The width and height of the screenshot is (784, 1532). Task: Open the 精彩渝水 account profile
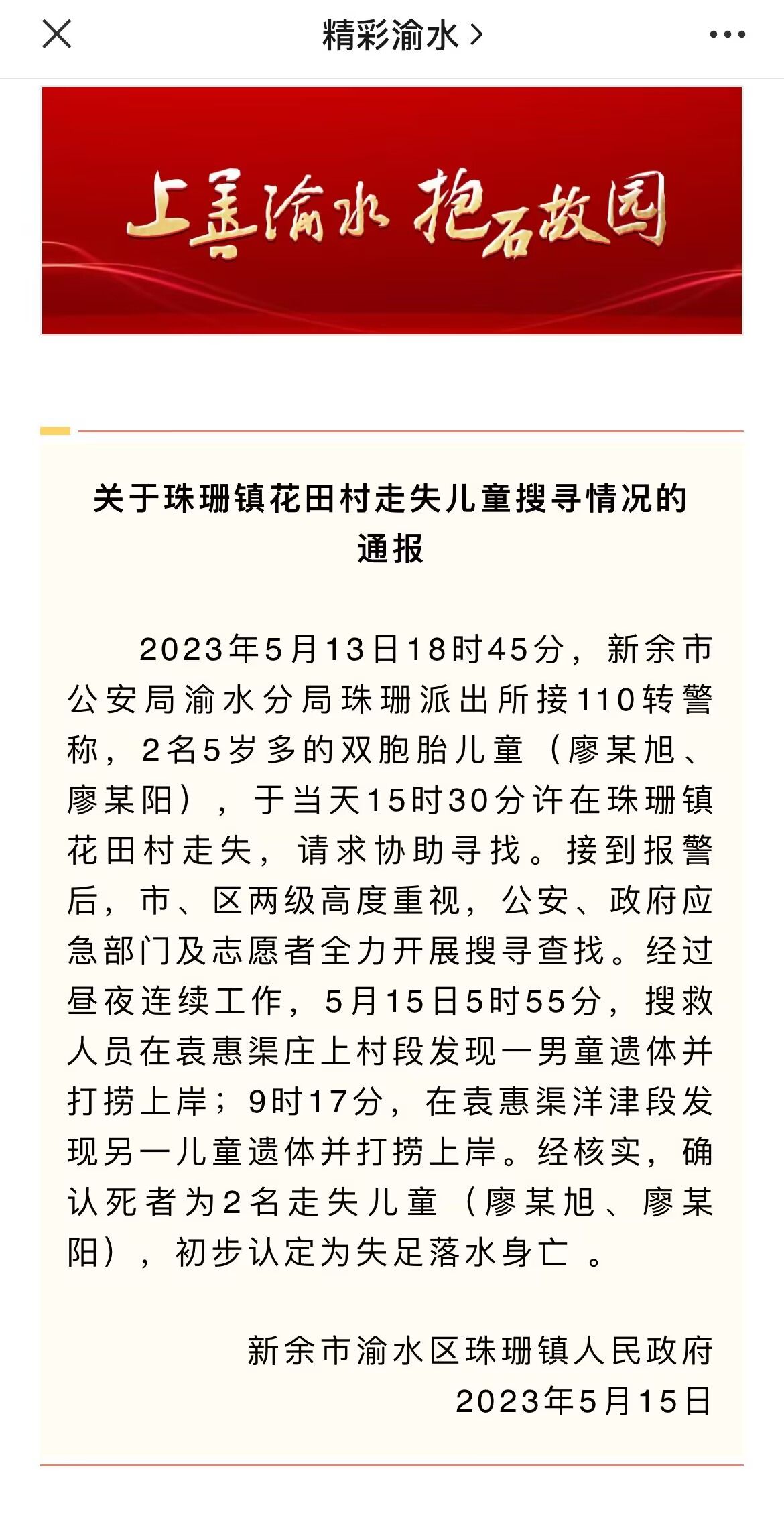point(402,35)
